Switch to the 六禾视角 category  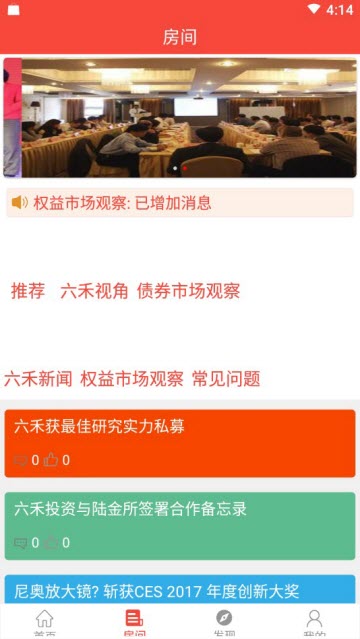(94, 291)
